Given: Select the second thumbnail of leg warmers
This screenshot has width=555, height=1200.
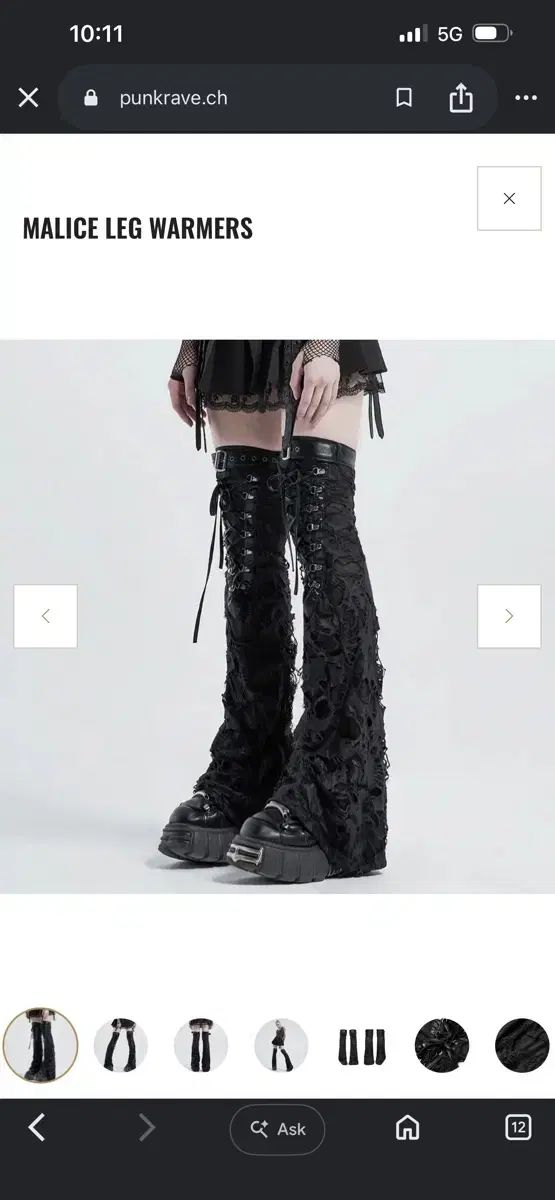Looking at the screenshot, I should [x=121, y=1045].
